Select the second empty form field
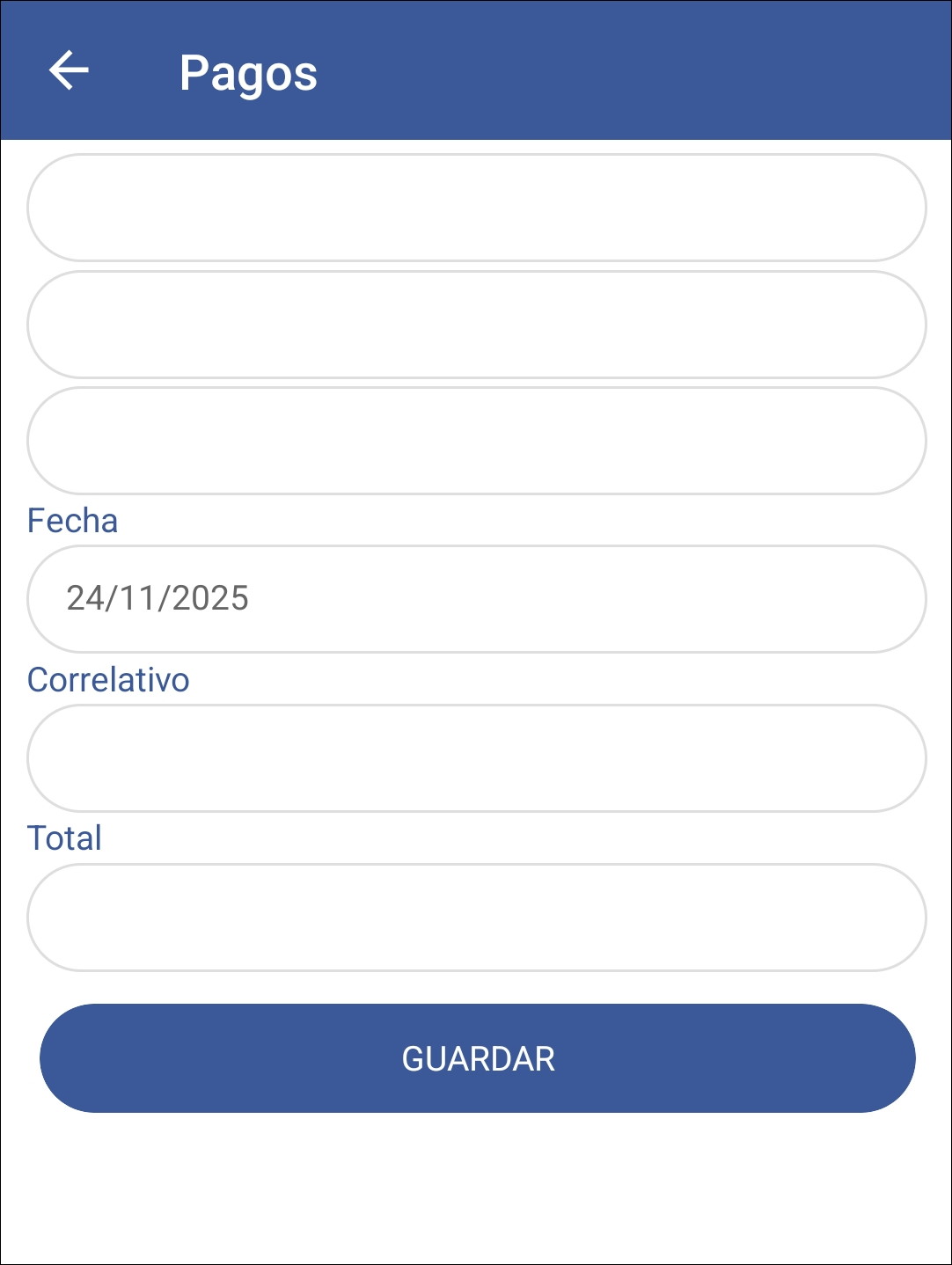 [476, 325]
